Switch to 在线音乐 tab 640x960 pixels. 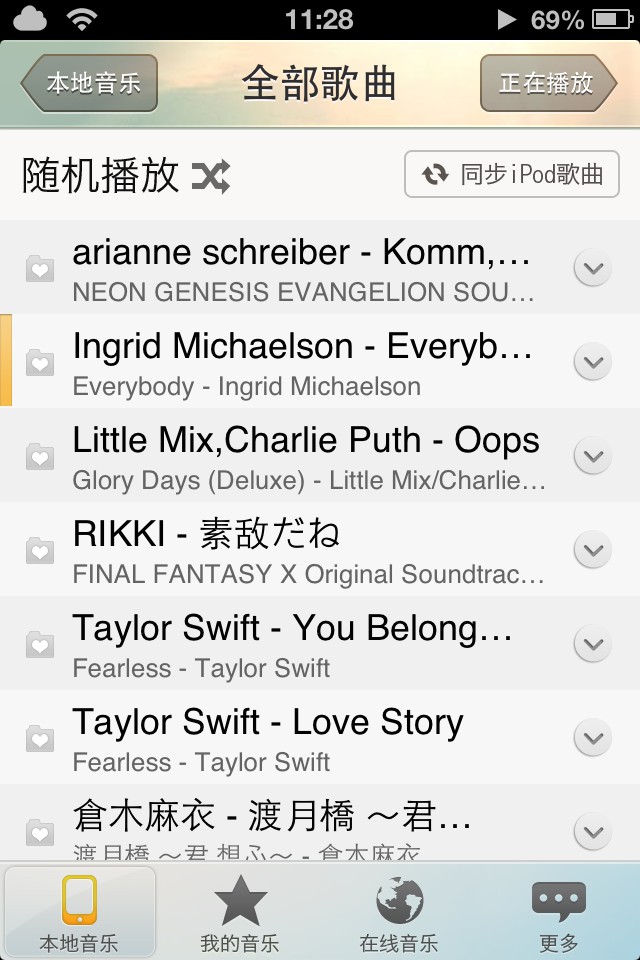point(399,912)
